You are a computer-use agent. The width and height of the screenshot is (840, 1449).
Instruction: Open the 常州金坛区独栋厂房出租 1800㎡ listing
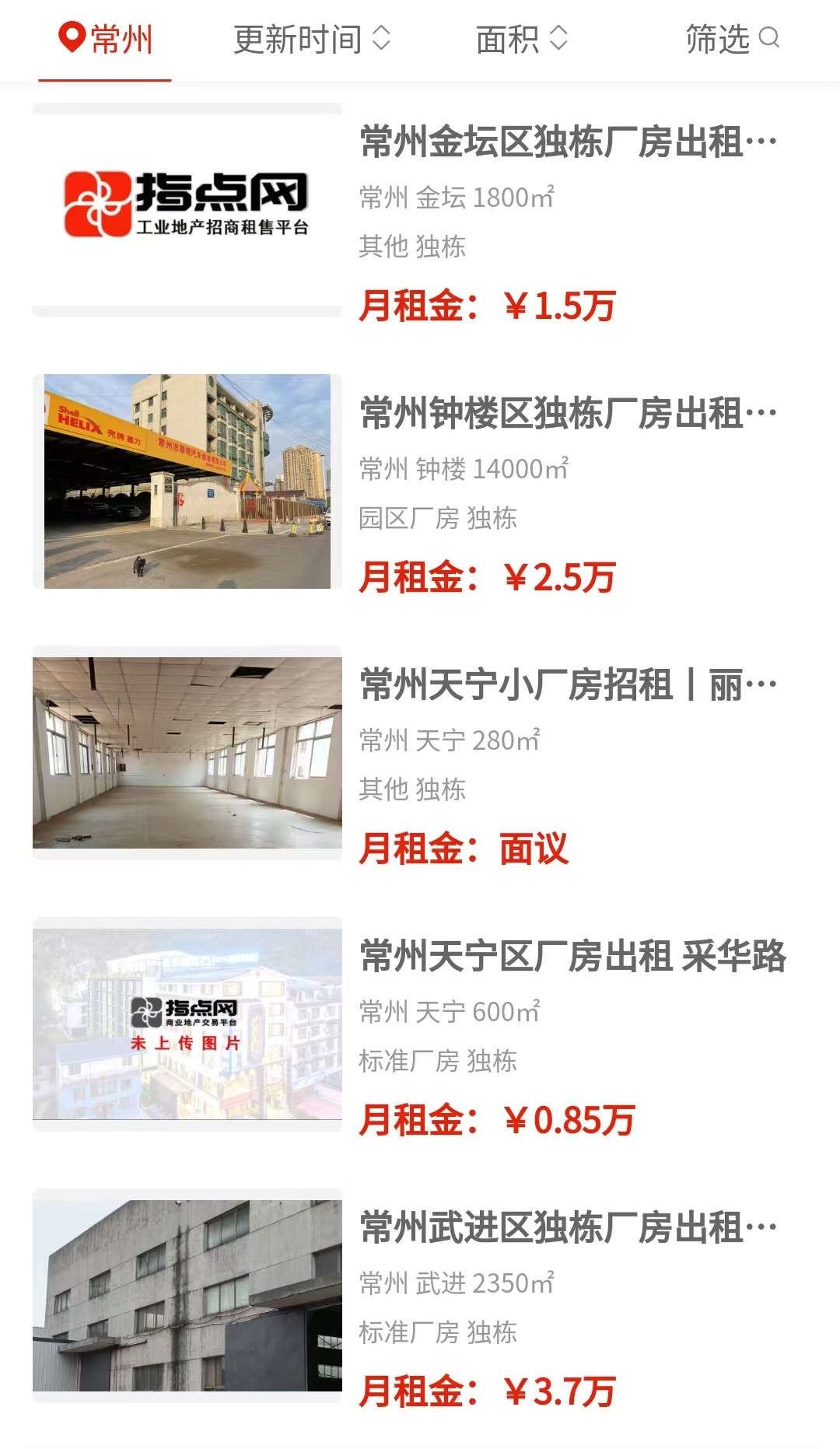point(568,142)
